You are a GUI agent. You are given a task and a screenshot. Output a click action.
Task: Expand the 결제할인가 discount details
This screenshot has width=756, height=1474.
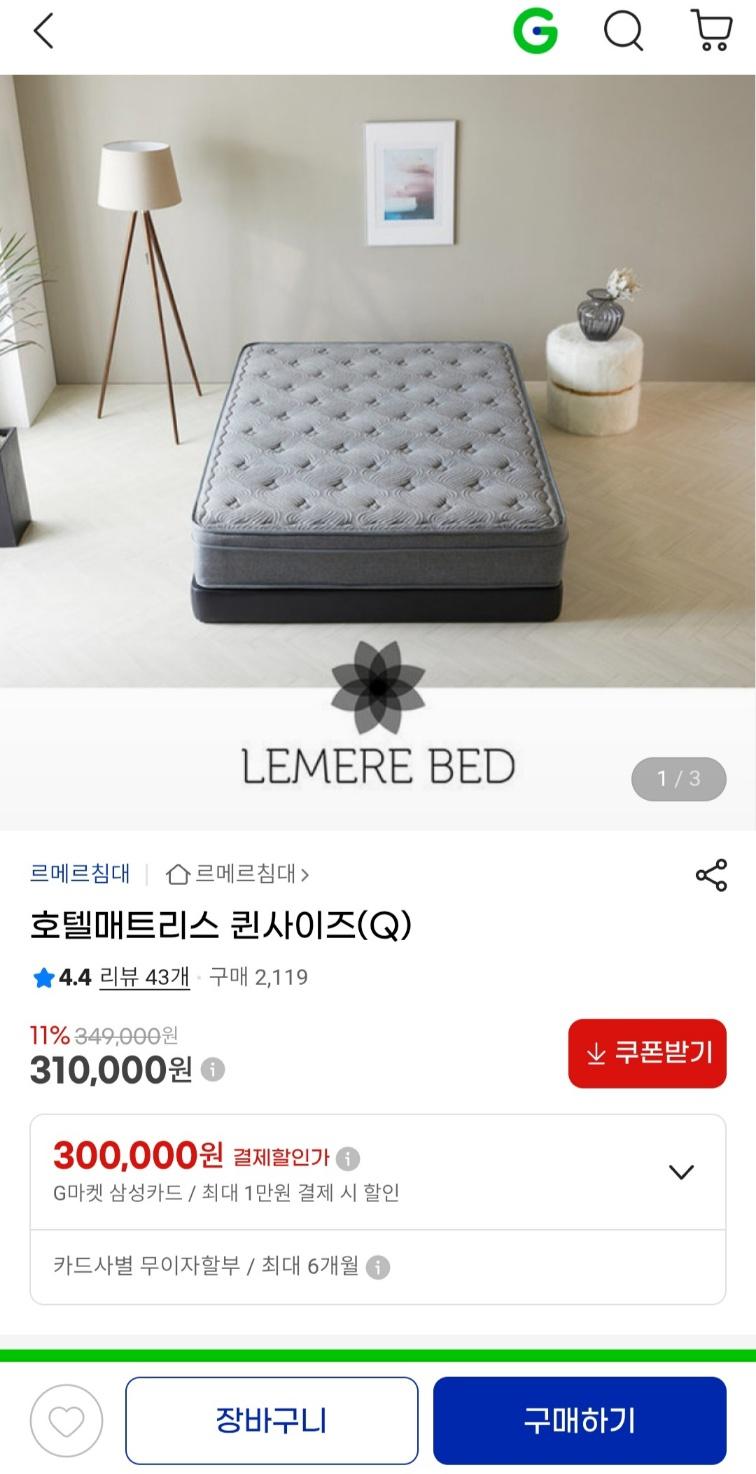tap(681, 1172)
